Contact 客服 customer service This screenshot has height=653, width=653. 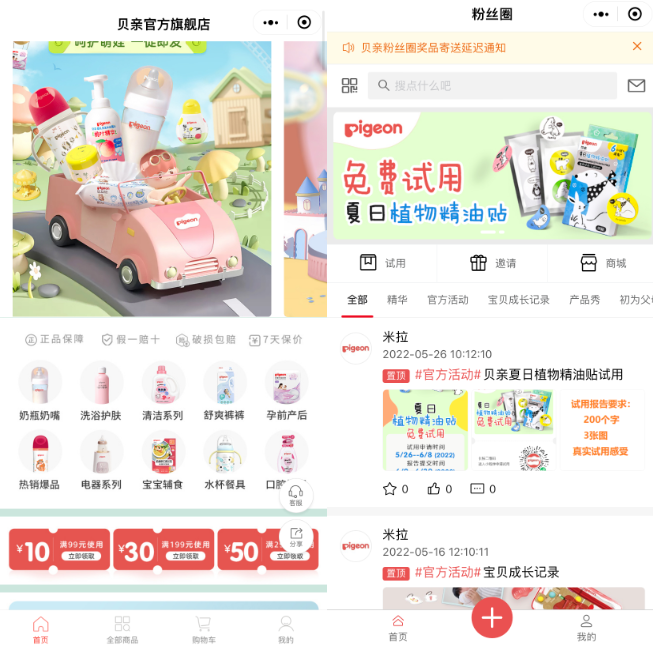295,495
